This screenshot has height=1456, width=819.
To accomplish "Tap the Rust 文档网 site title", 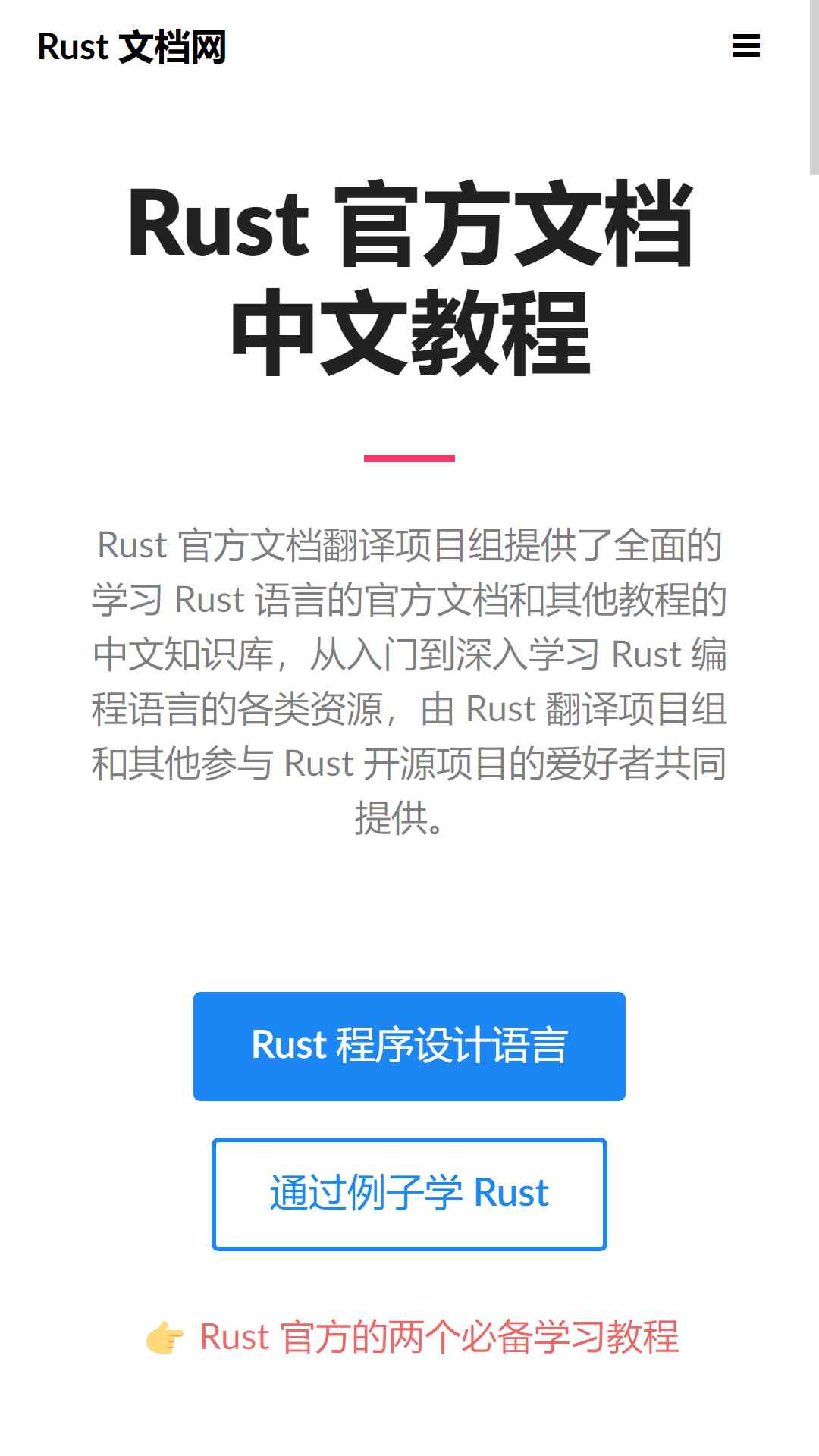I will (132, 47).
